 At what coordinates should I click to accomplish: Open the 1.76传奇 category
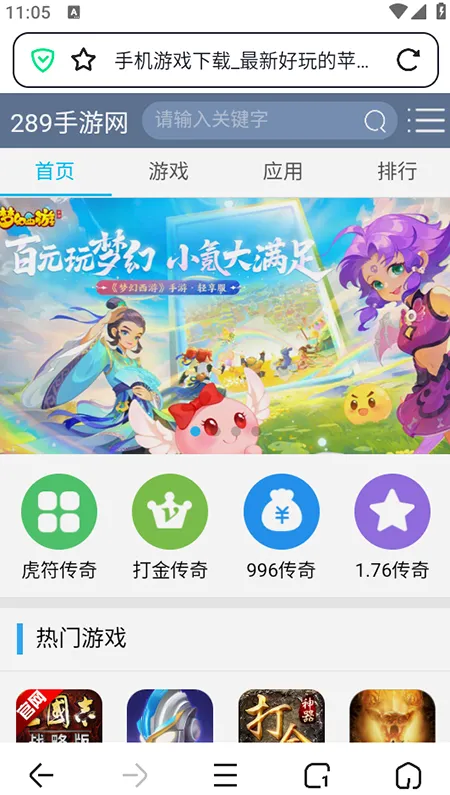[x=392, y=527]
